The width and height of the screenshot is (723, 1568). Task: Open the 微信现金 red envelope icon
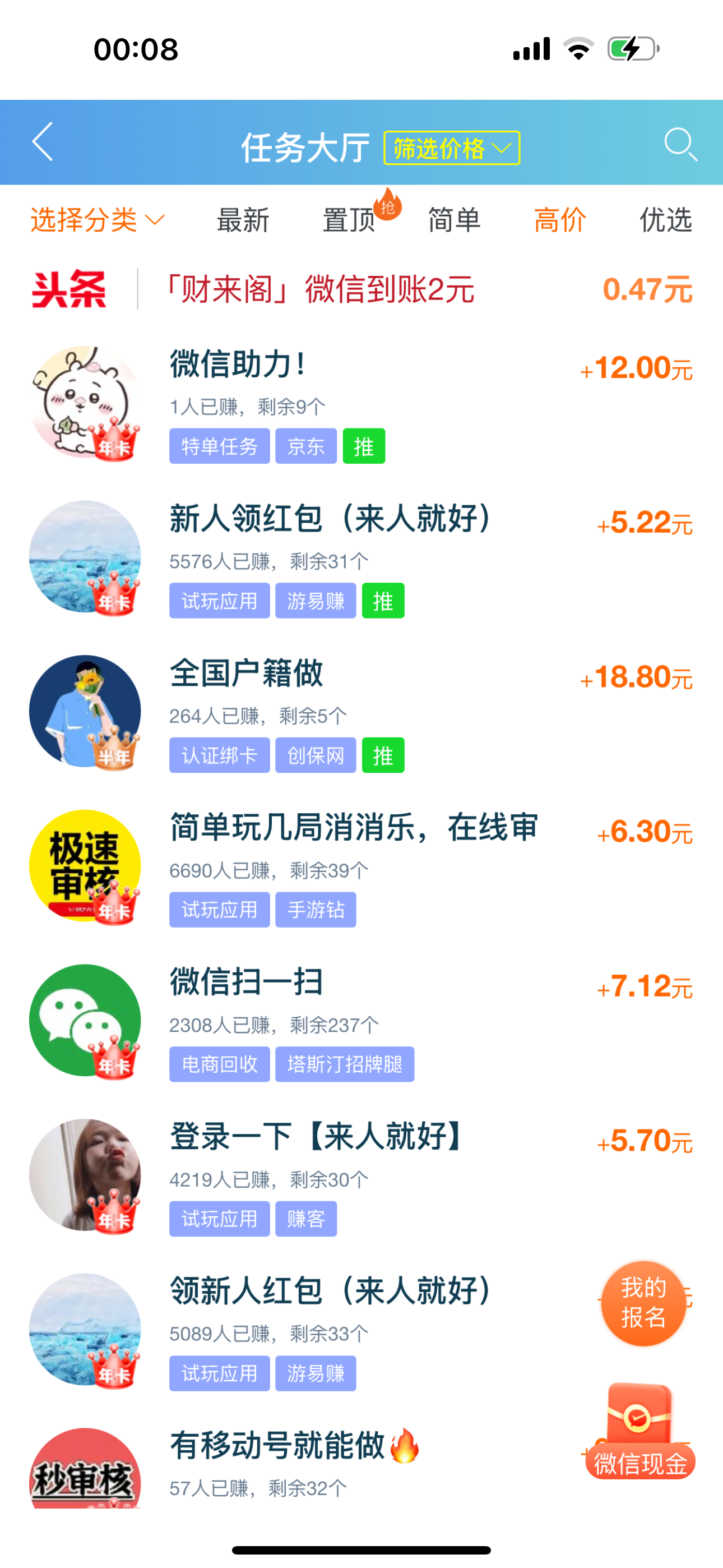[x=641, y=1419]
